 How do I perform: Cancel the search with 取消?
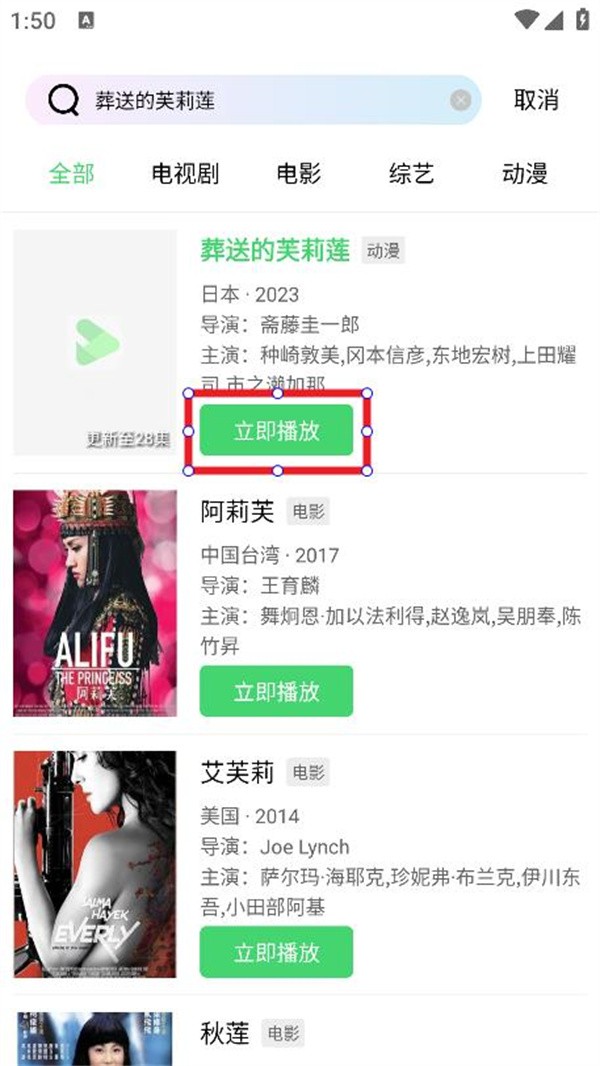click(x=535, y=100)
